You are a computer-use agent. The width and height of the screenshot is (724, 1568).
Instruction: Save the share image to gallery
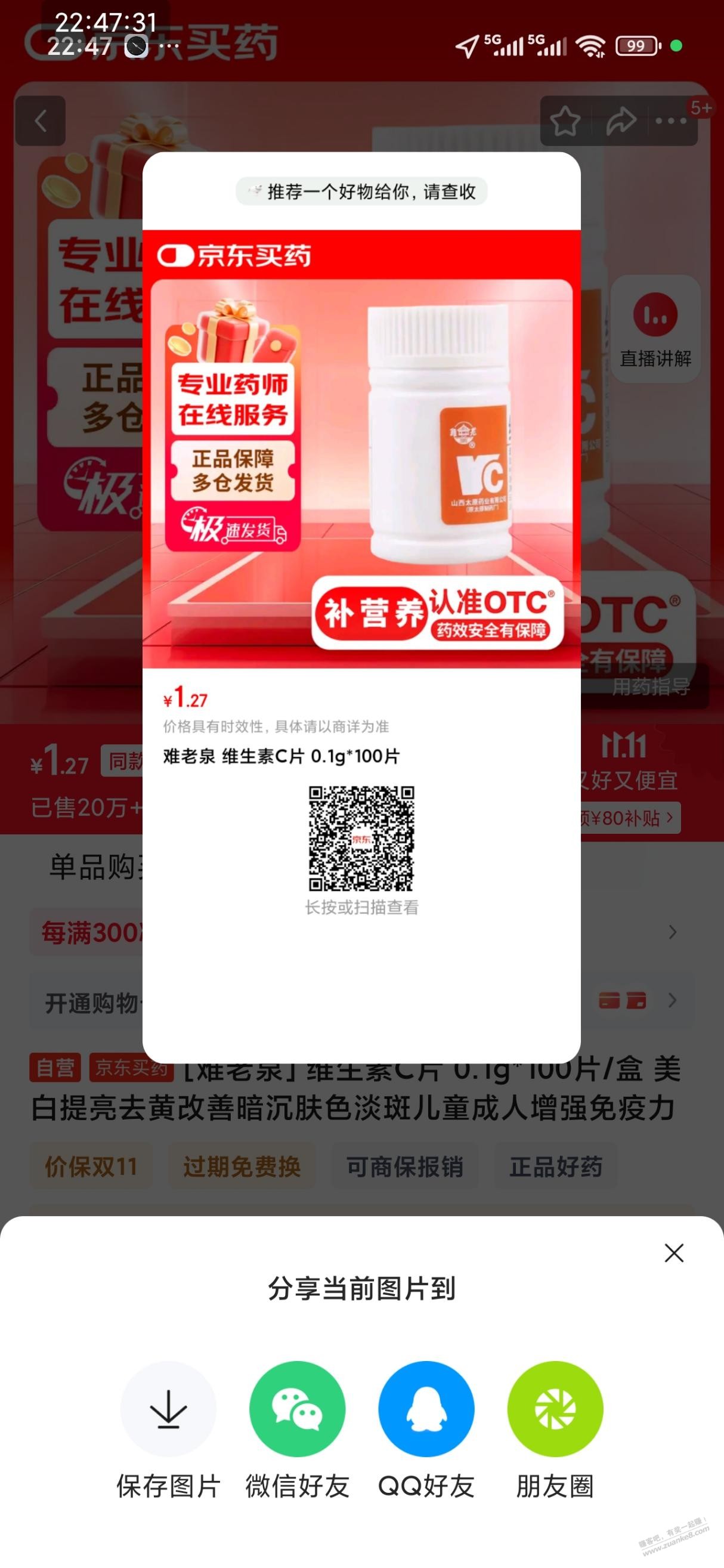point(169,1409)
